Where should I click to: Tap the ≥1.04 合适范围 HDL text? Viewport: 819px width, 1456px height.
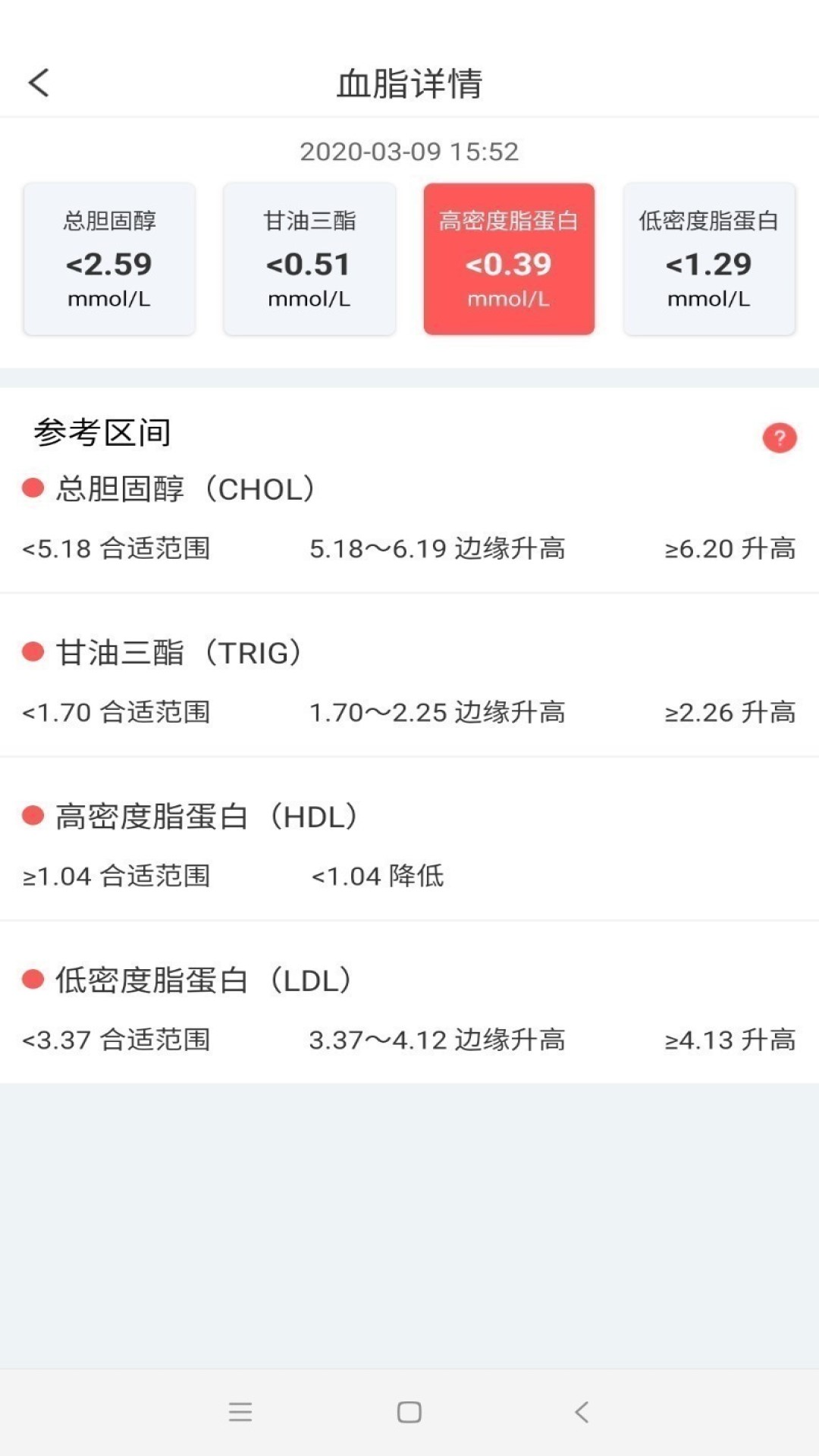[118, 876]
